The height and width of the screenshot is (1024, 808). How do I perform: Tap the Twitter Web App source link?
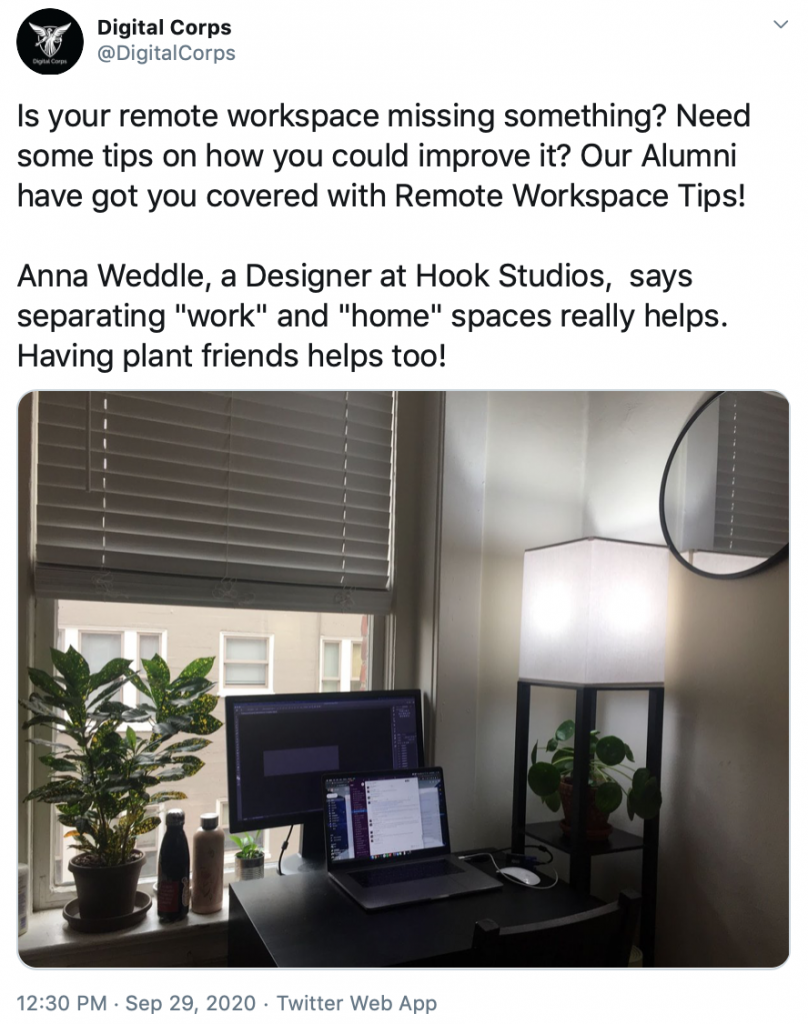pos(356,1002)
